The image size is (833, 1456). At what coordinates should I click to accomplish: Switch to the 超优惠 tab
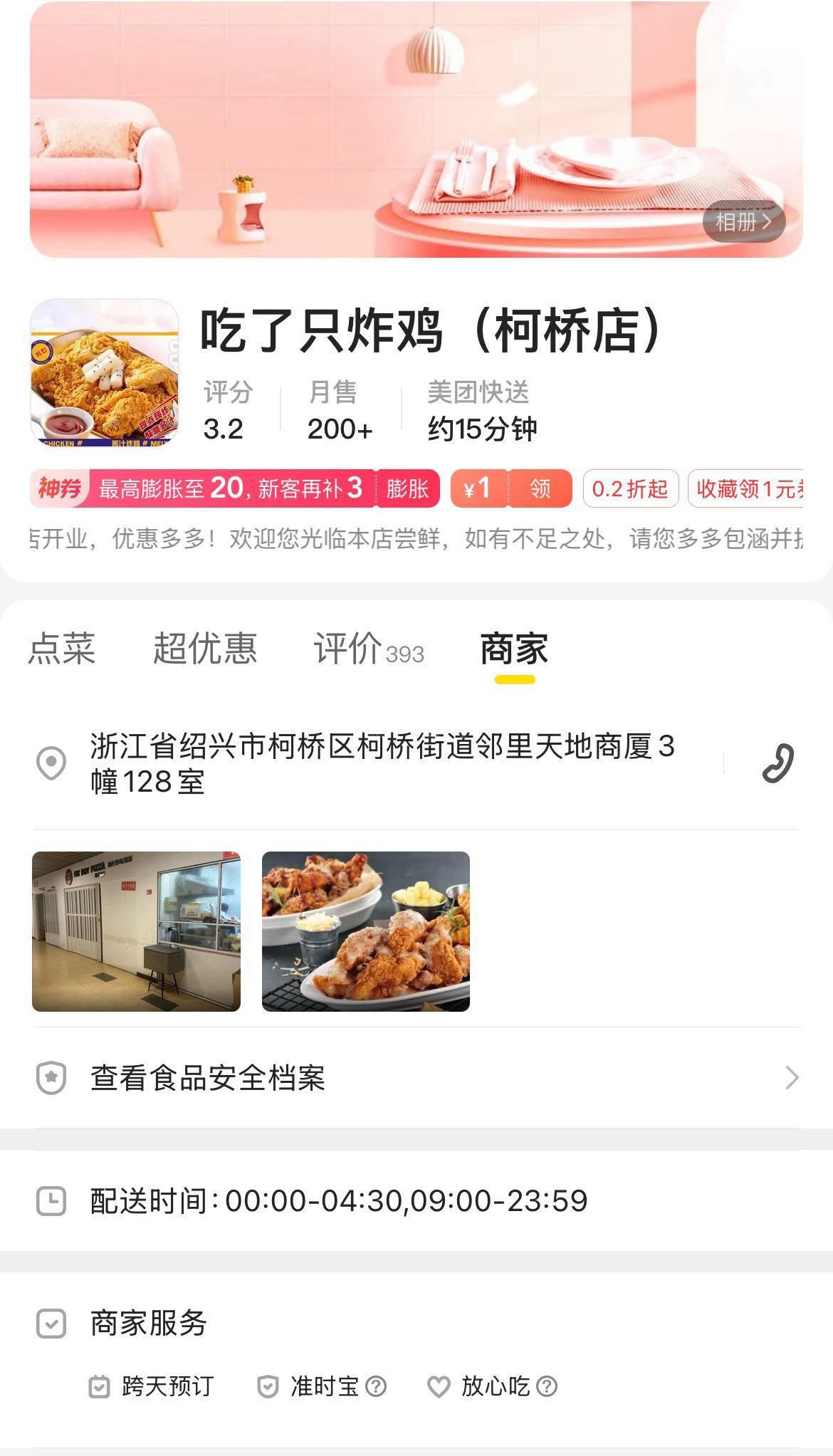205,649
